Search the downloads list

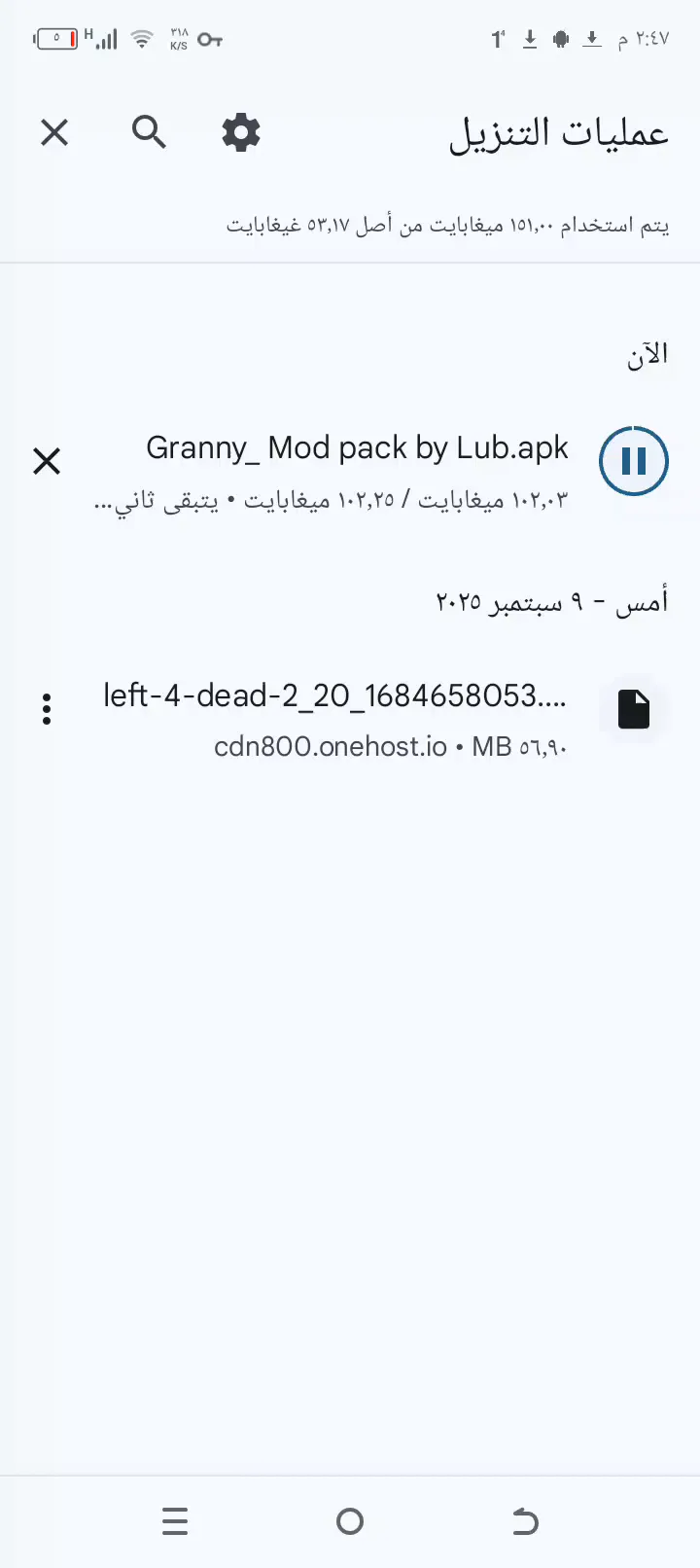coord(149,131)
